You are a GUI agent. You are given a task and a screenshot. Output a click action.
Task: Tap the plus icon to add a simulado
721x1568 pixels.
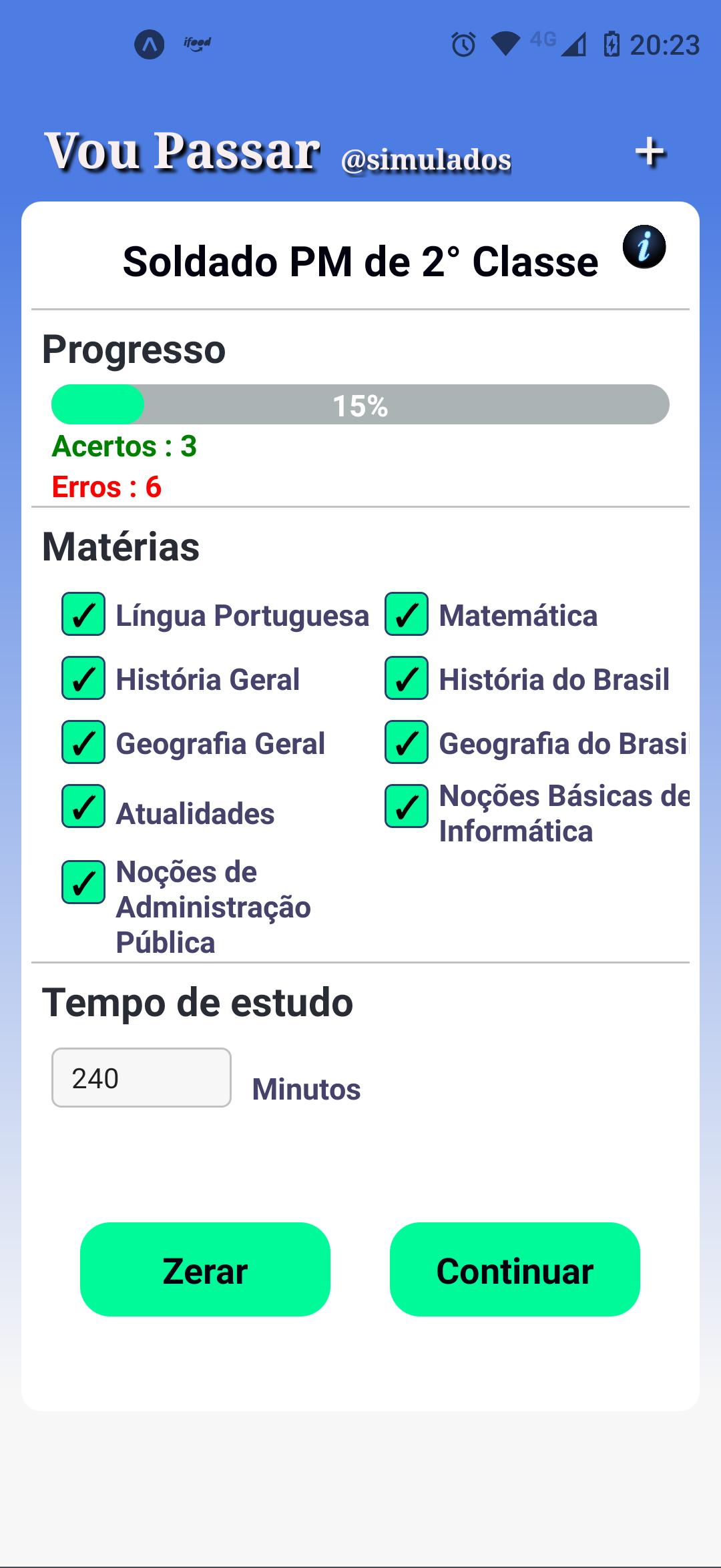tap(650, 152)
